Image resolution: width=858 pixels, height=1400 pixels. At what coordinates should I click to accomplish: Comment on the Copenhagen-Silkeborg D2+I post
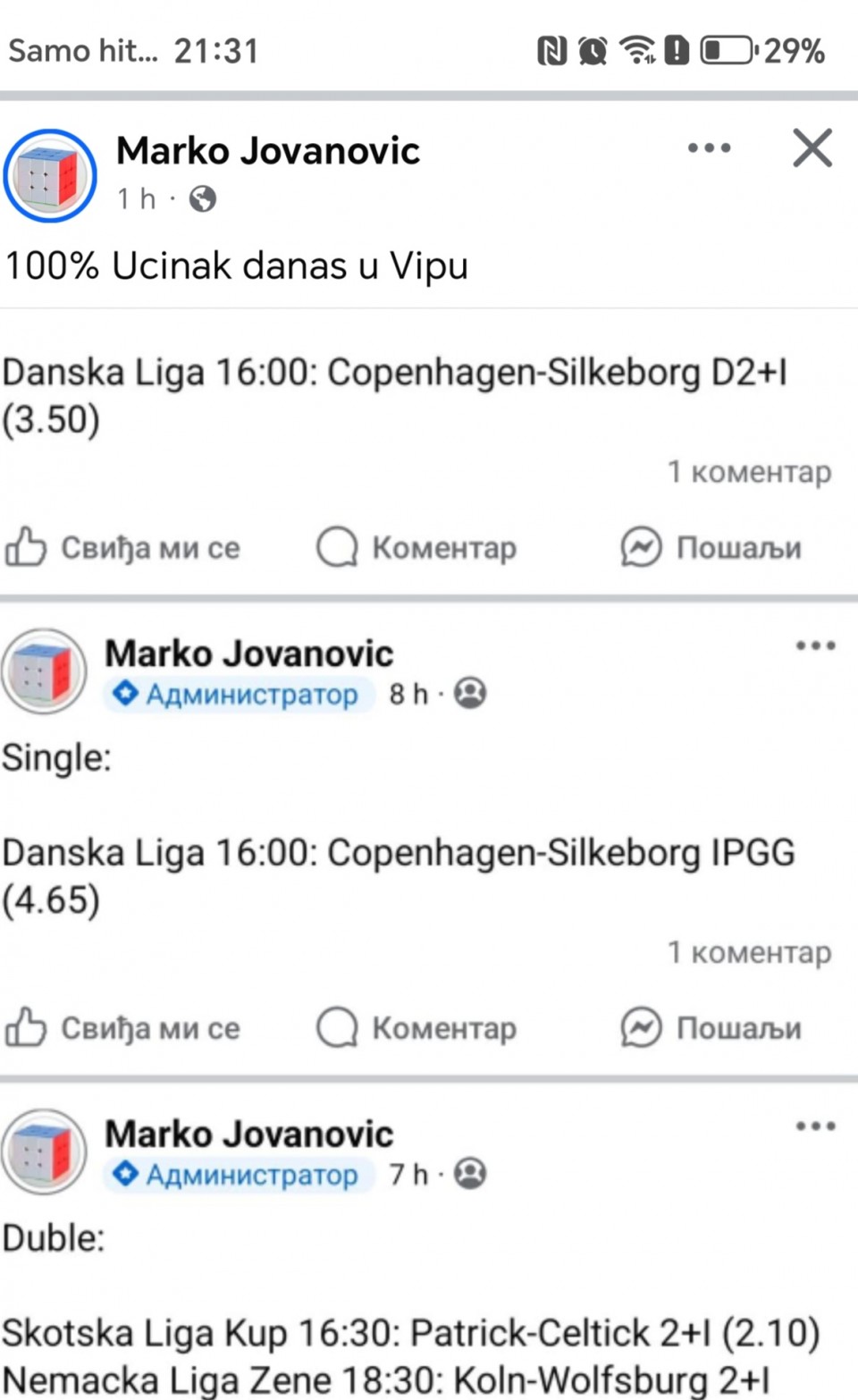pos(416,547)
